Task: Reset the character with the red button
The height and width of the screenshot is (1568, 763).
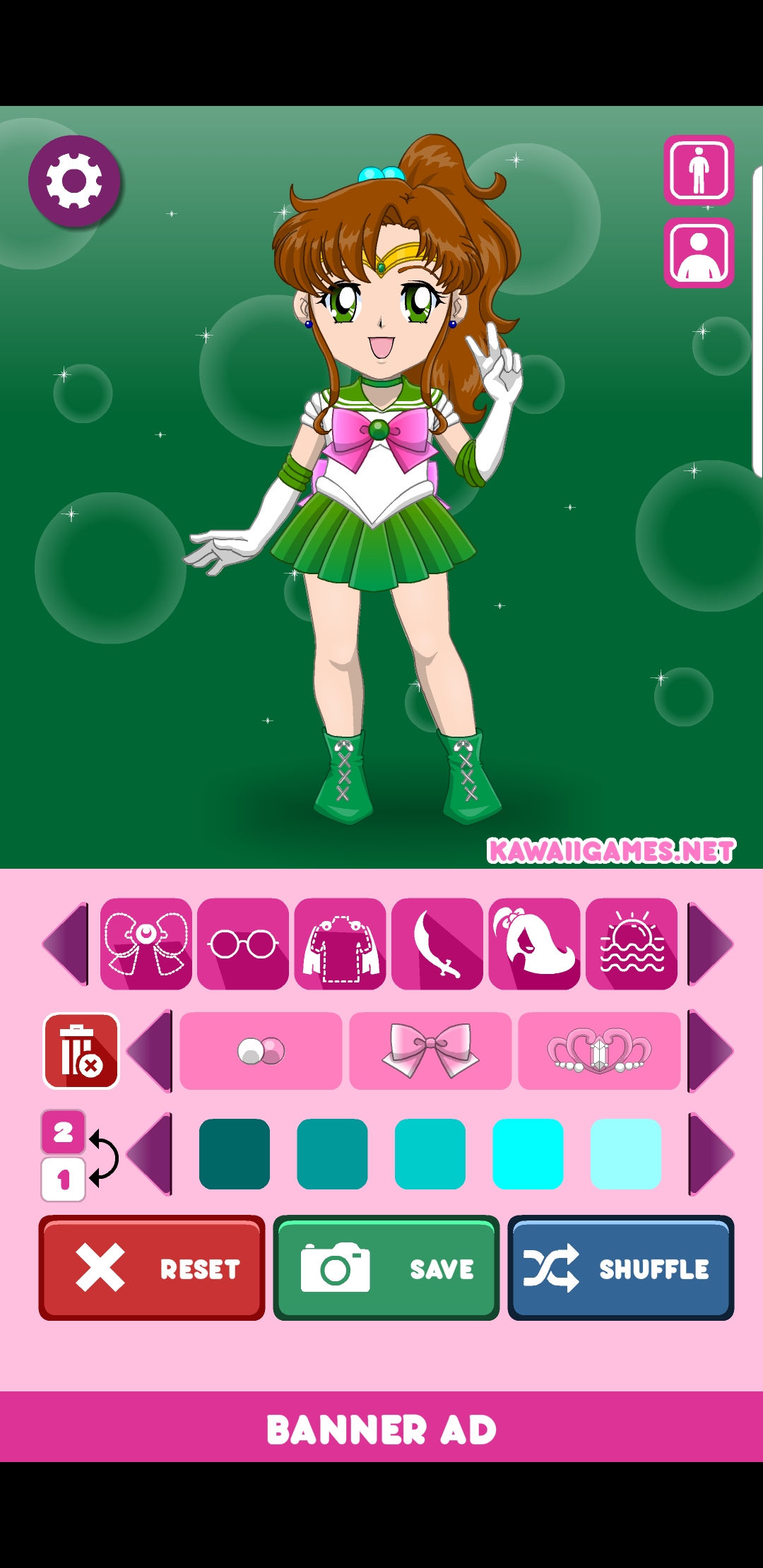Action: 152,1268
